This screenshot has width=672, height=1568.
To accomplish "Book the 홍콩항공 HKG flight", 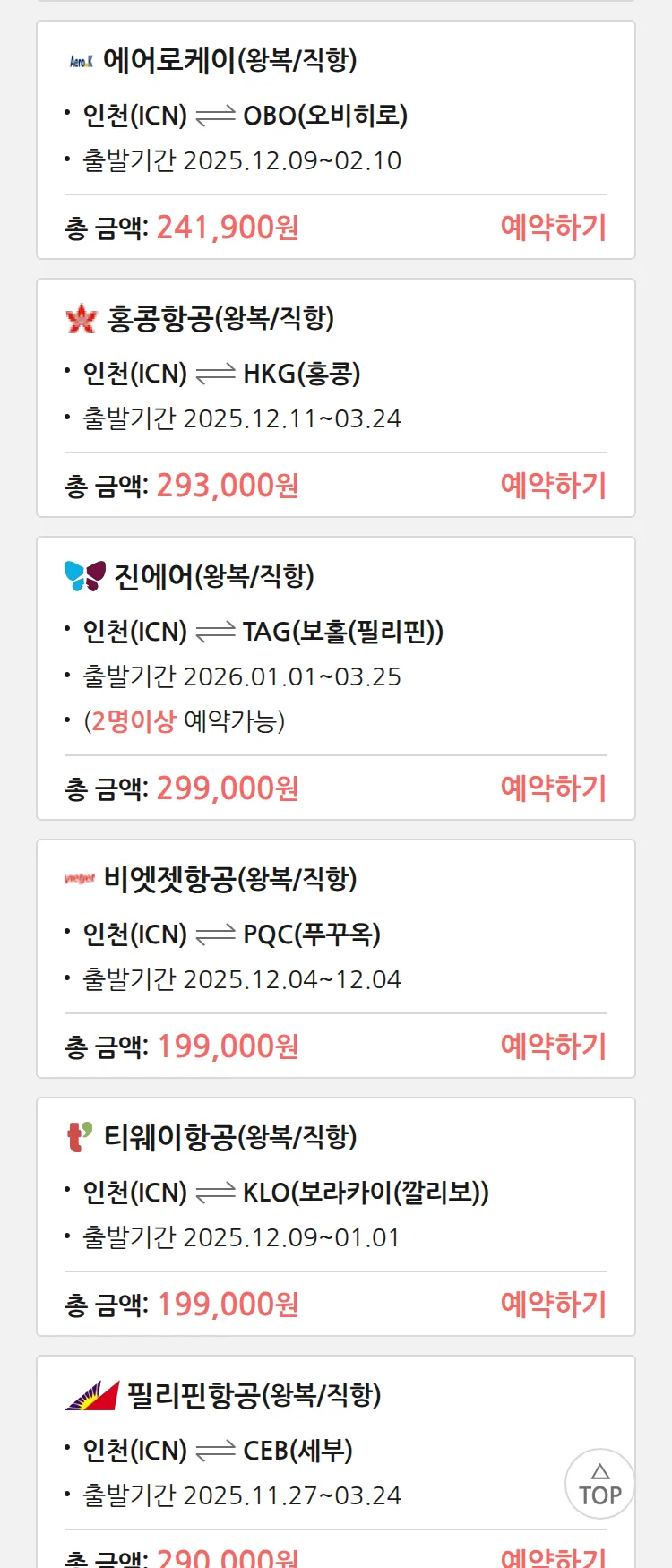I will tap(553, 486).
